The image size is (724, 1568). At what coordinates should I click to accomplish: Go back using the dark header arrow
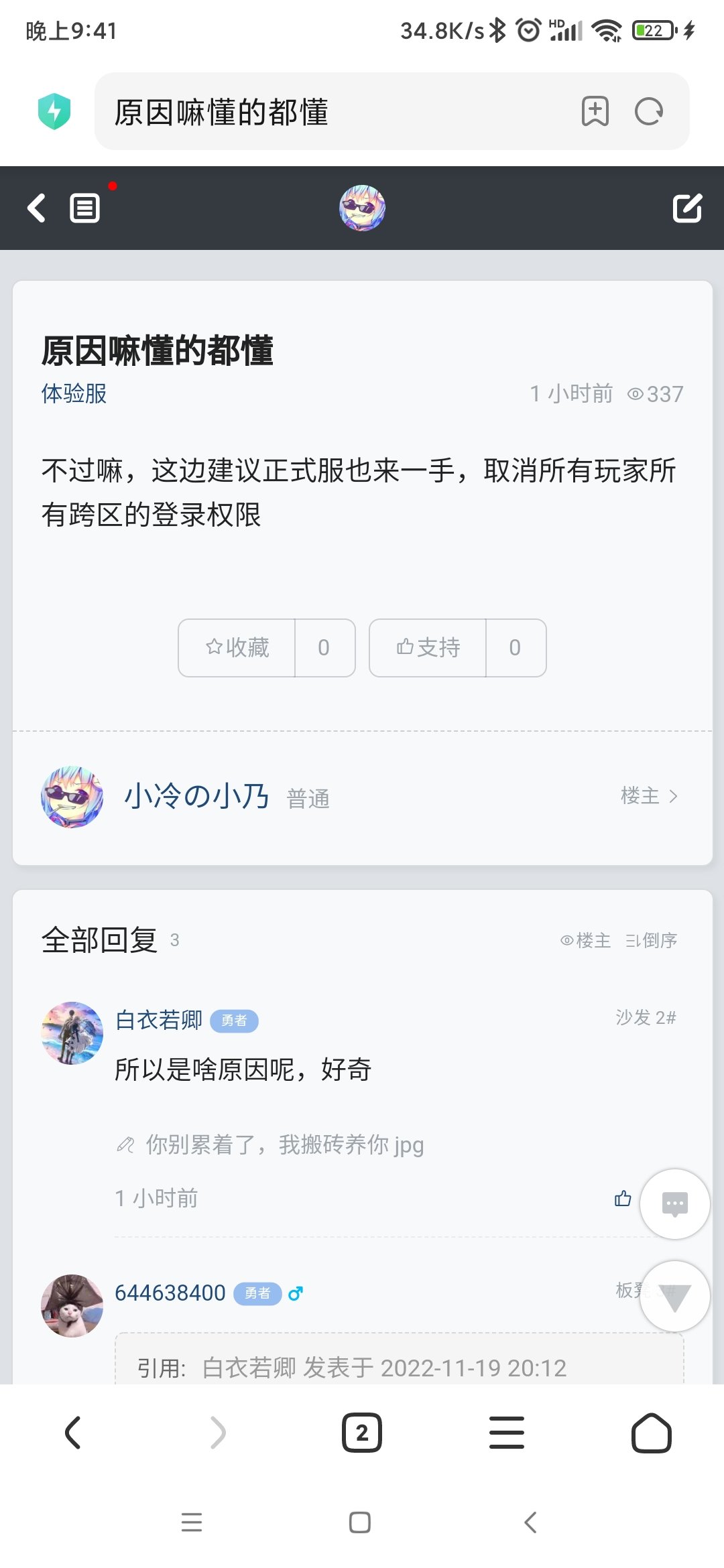pyautogui.click(x=36, y=208)
